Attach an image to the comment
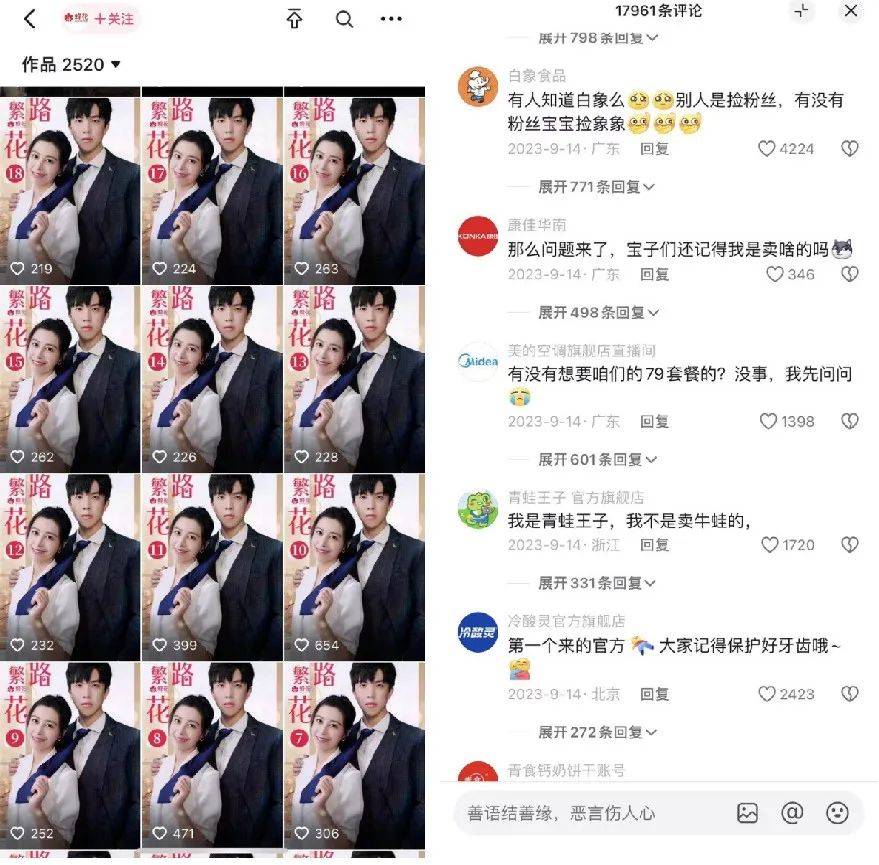The width and height of the screenshot is (879, 865). [747, 813]
